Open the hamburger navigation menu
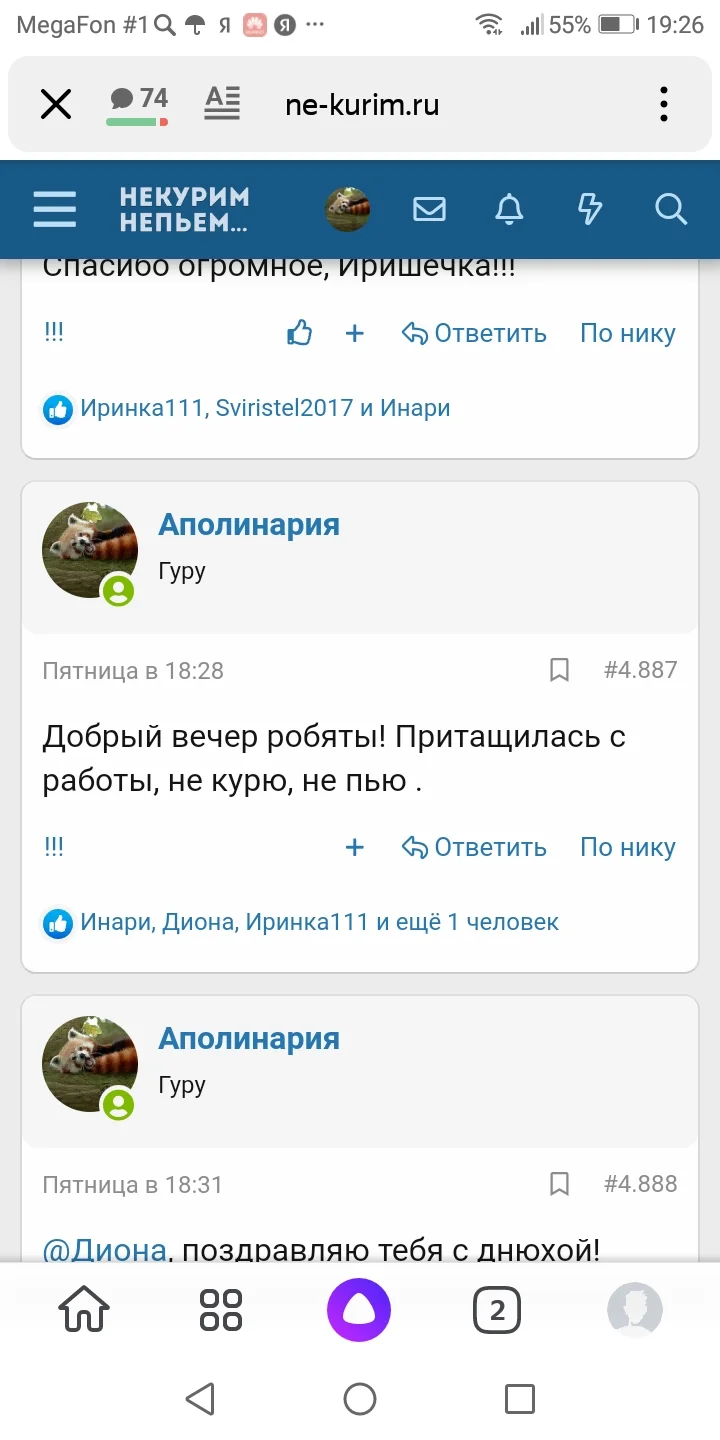The height and width of the screenshot is (1440, 720). tap(54, 210)
